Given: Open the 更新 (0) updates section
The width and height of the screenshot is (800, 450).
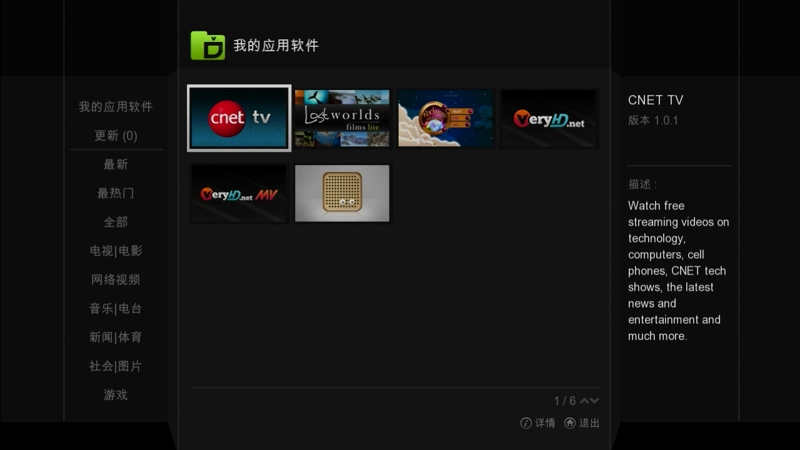Looking at the screenshot, I should coord(116,135).
